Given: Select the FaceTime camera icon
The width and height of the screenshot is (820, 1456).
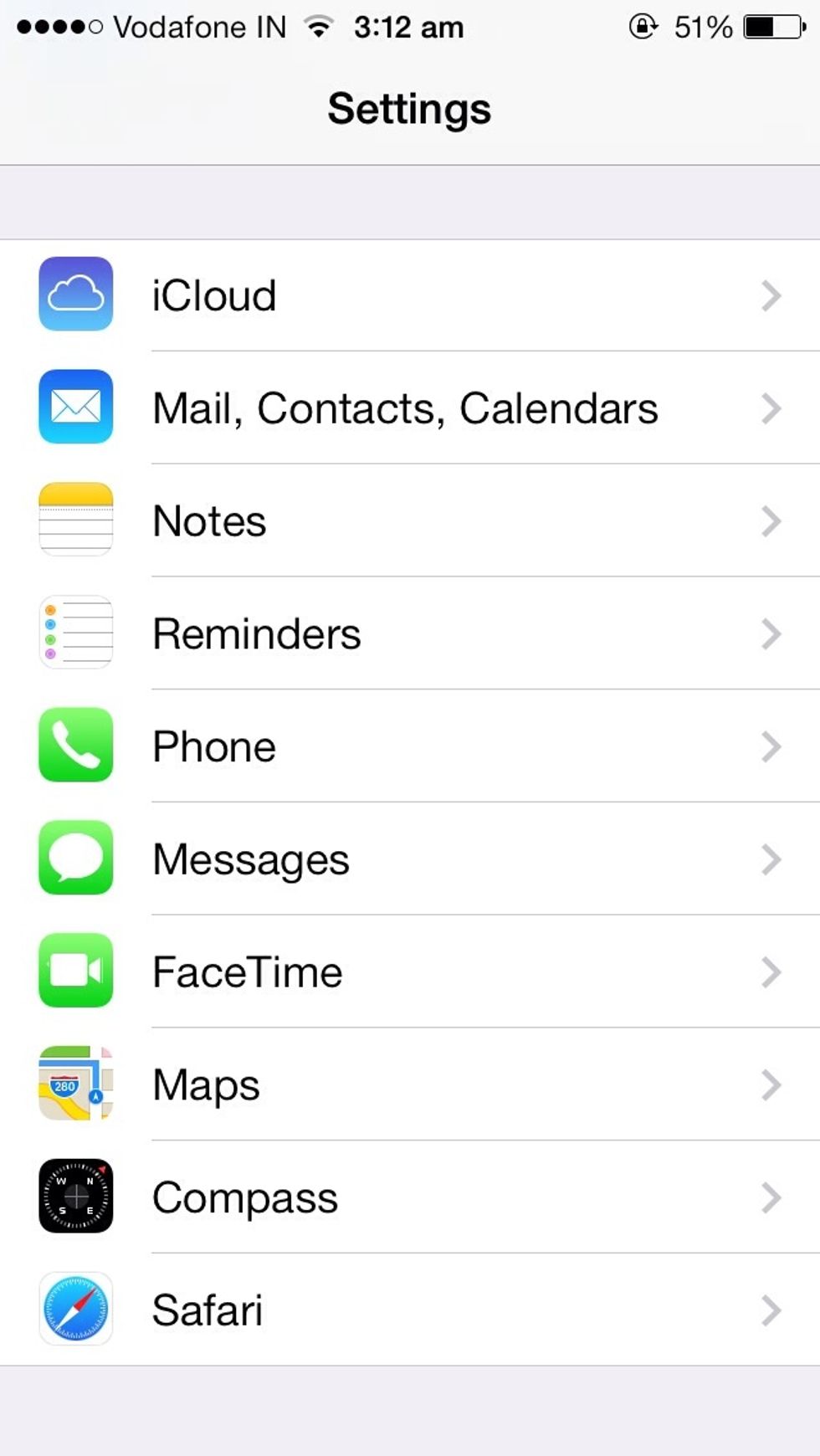Looking at the screenshot, I should (x=75, y=972).
